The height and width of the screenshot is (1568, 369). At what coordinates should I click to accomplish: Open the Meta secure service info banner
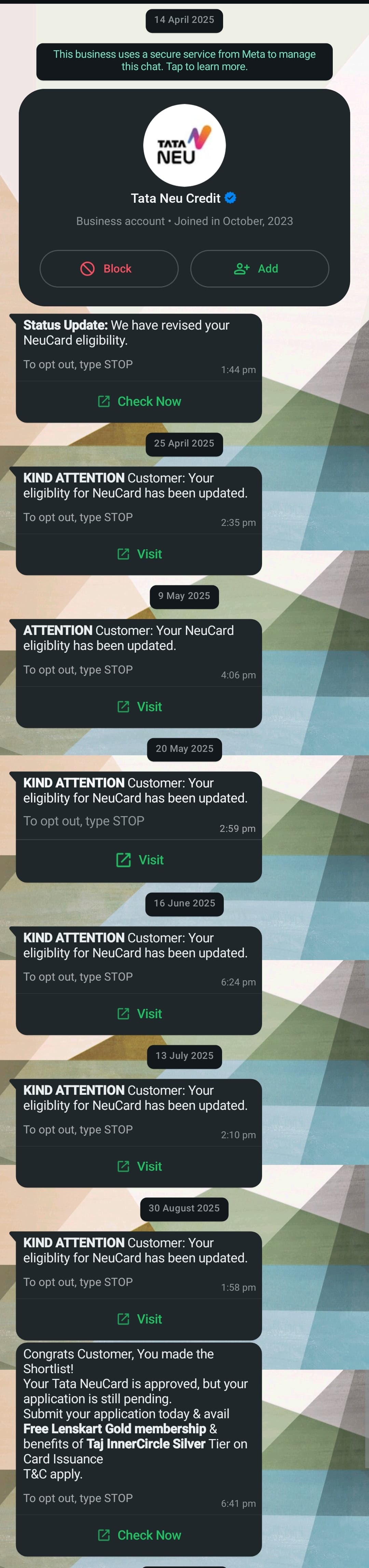click(184, 61)
